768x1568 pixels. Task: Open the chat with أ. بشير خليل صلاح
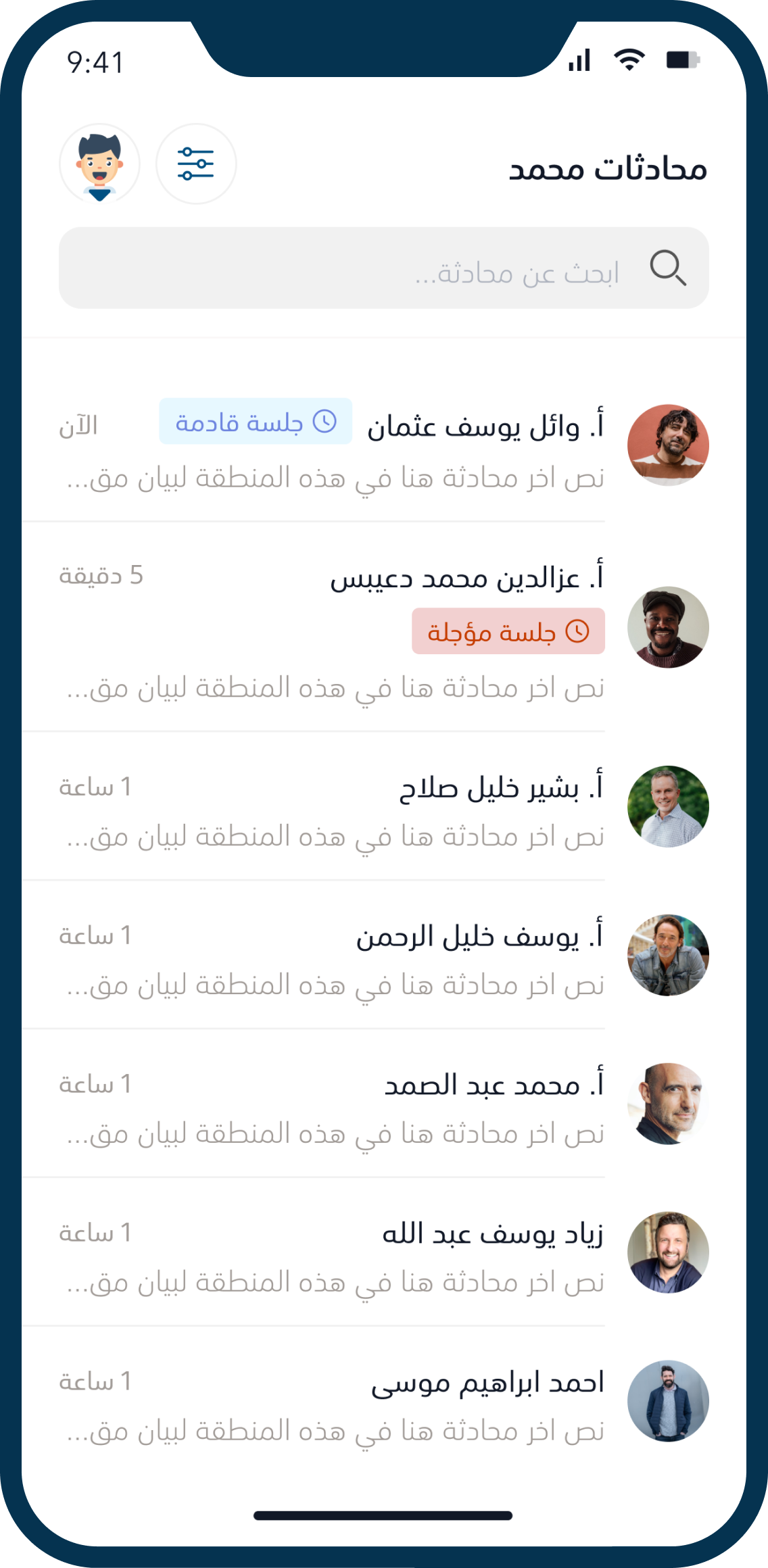(384, 806)
